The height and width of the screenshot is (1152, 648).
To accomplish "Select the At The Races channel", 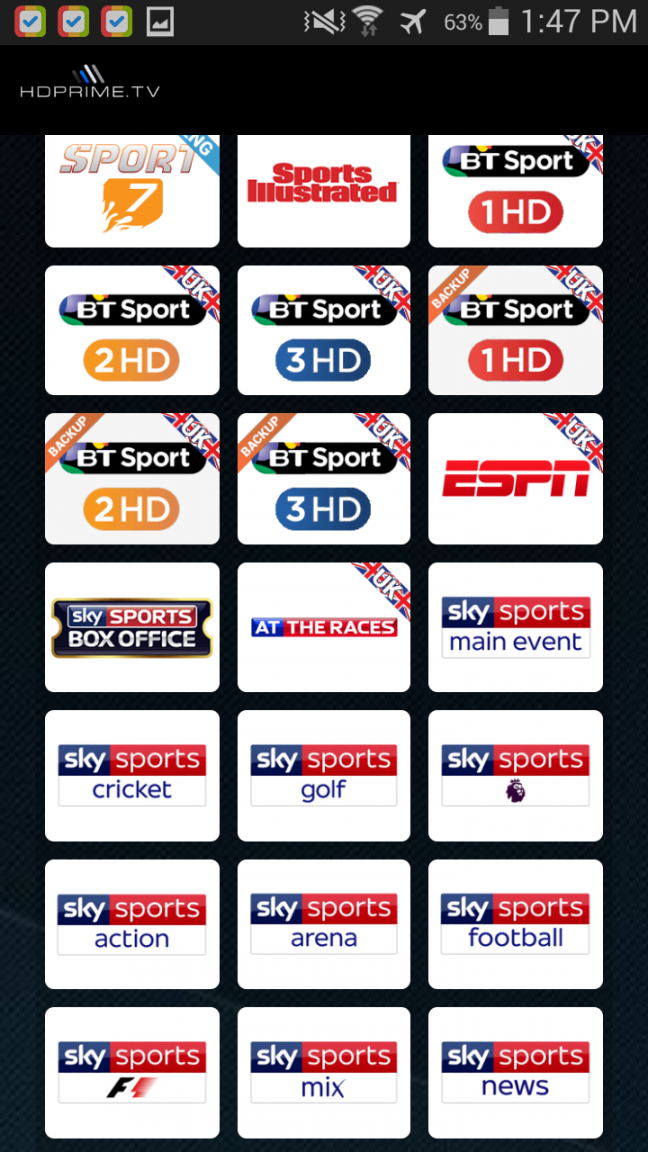I will click(323, 627).
